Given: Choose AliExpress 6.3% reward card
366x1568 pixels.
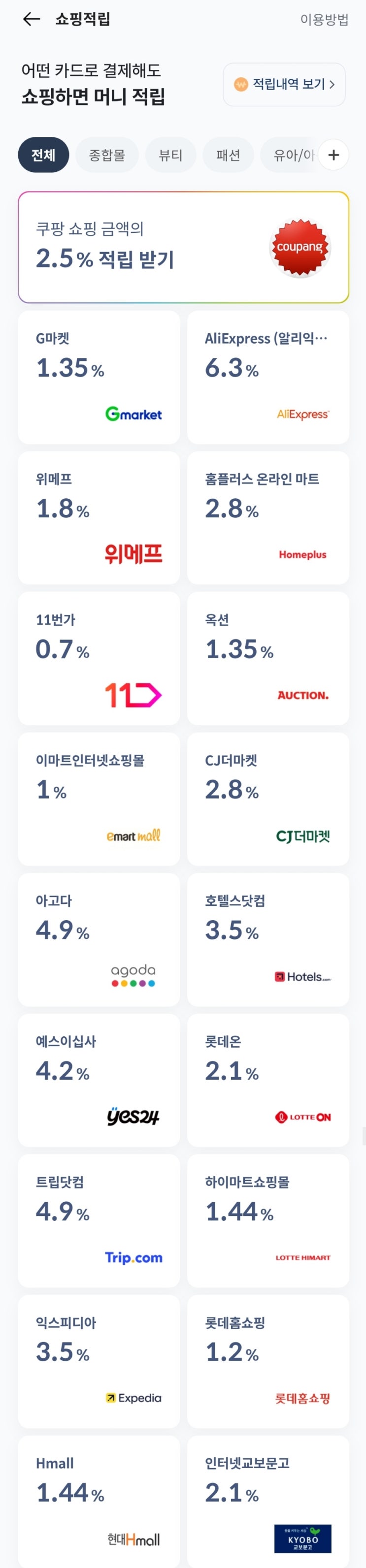Looking at the screenshot, I should tap(268, 378).
